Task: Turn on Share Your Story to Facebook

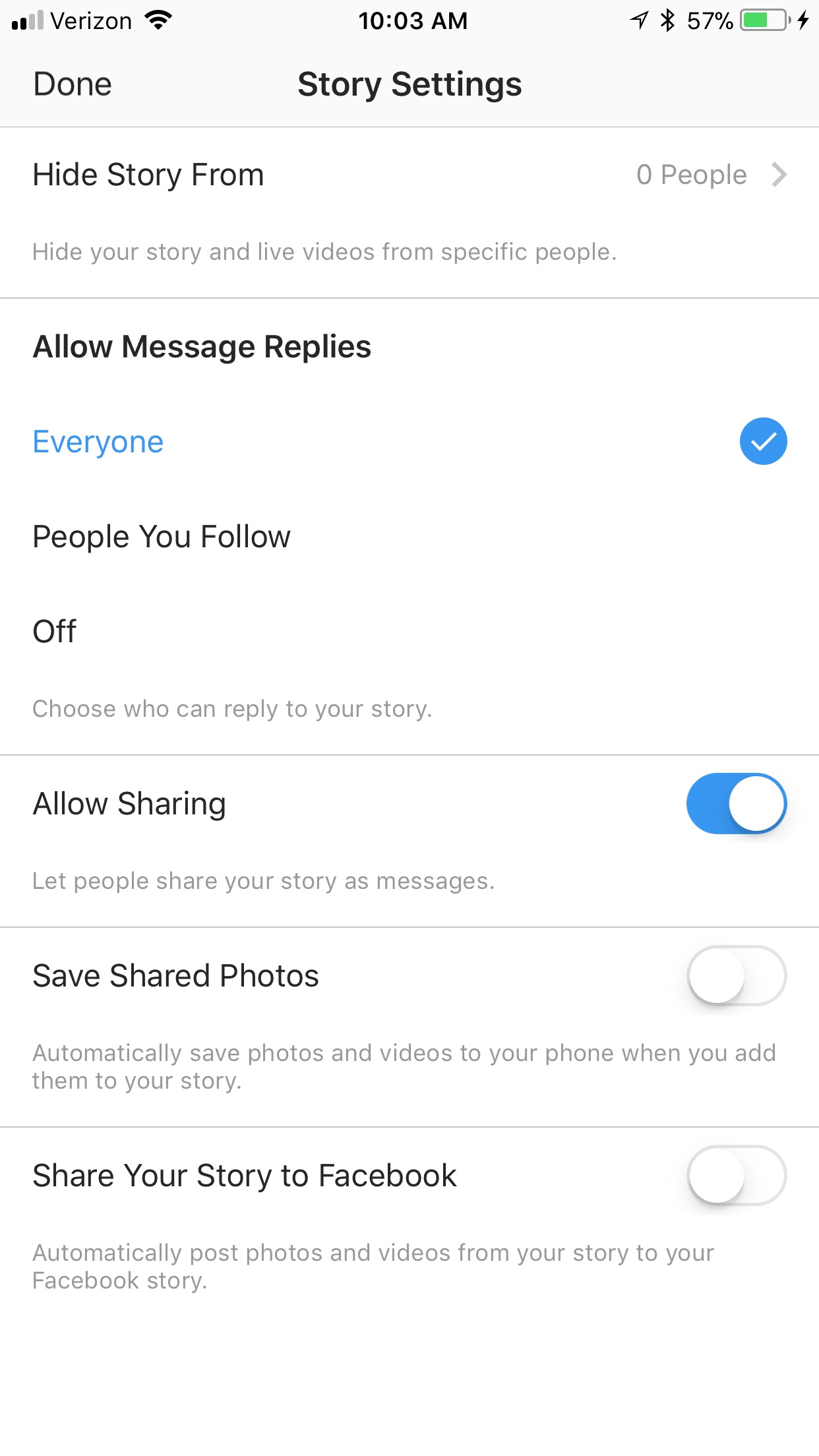Action: click(x=737, y=1175)
